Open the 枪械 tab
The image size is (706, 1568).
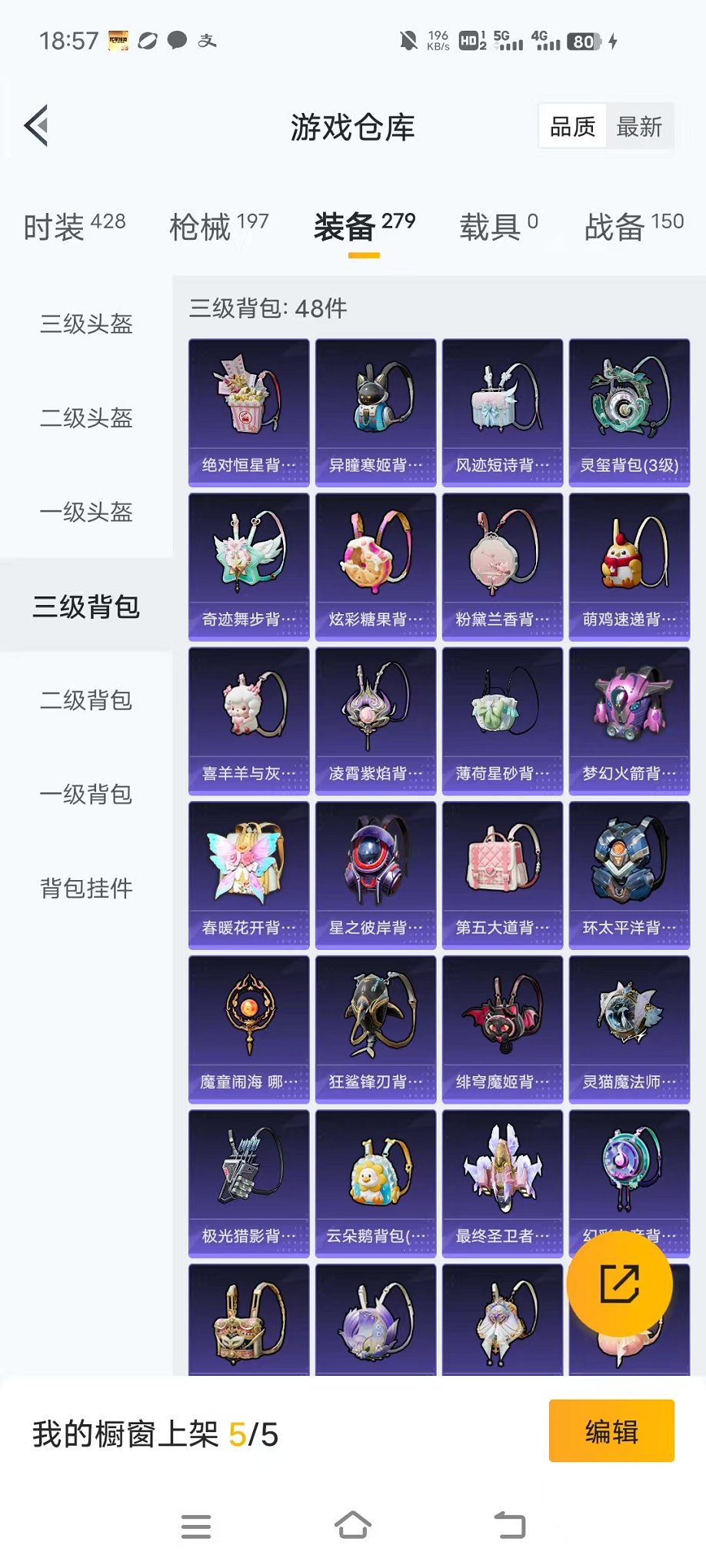pyautogui.click(x=218, y=226)
